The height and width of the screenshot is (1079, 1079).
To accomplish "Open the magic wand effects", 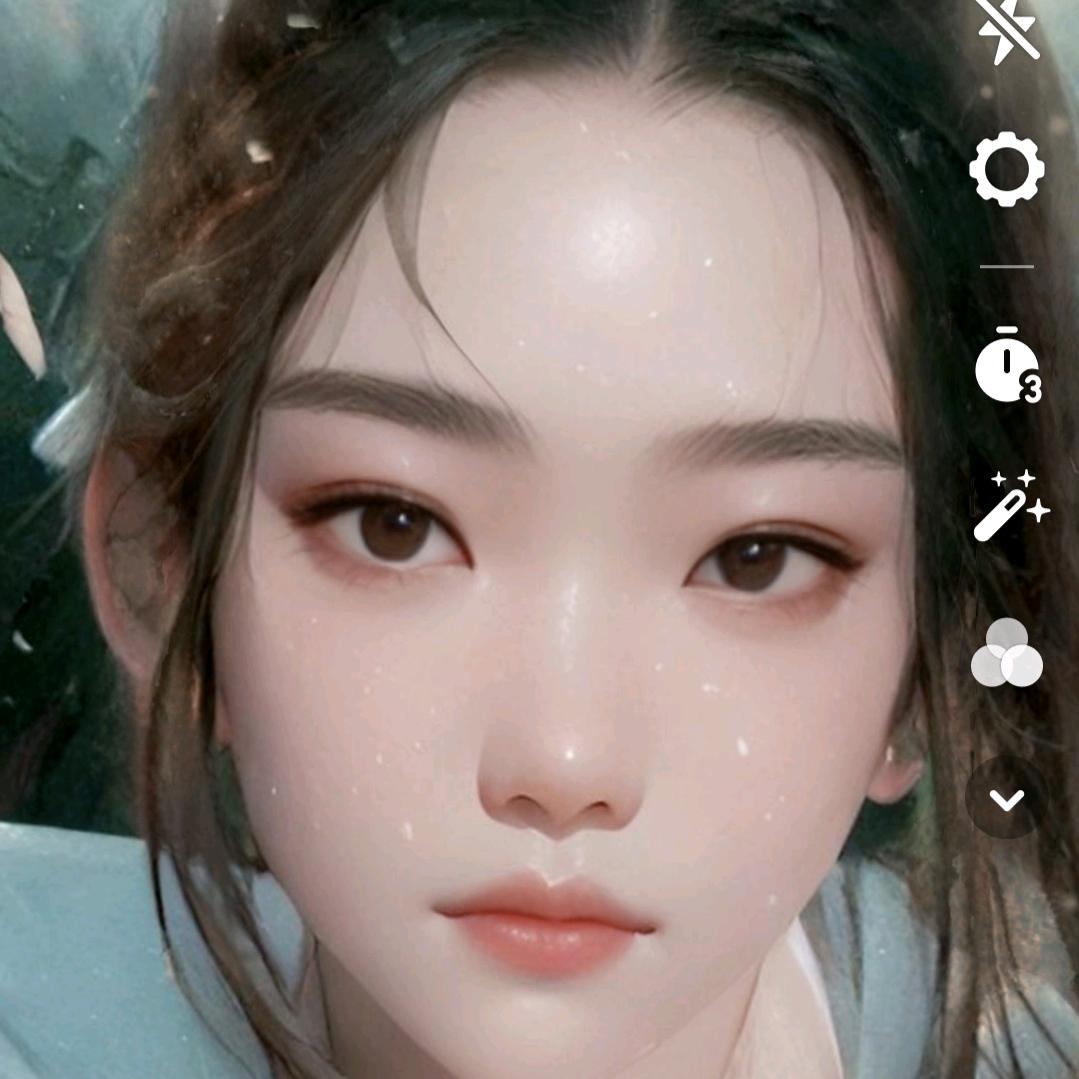I will pyautogui.click(x=1008, y=507).
